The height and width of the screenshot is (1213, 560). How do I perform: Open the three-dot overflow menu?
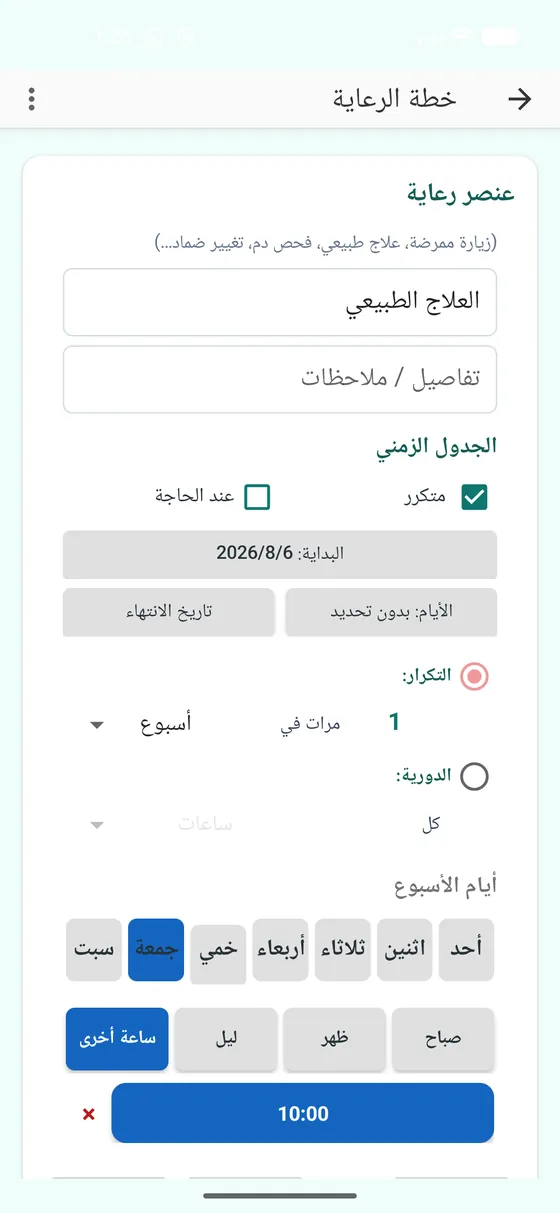(x=32, y=99)
